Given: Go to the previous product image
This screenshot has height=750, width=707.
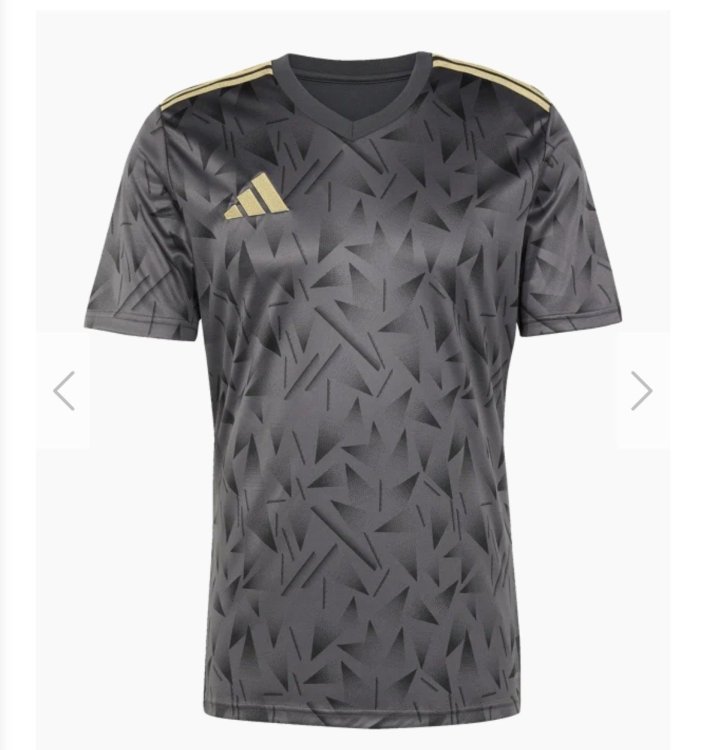Looking at the screenshot, I should coord(64,389).
